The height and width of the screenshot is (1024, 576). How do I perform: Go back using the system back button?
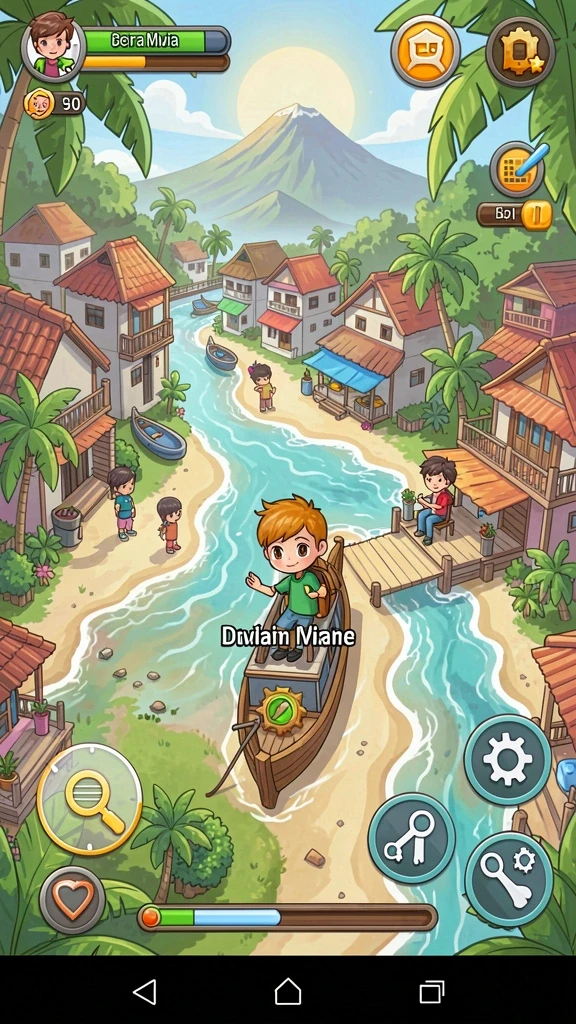click(x=144, y=991)
